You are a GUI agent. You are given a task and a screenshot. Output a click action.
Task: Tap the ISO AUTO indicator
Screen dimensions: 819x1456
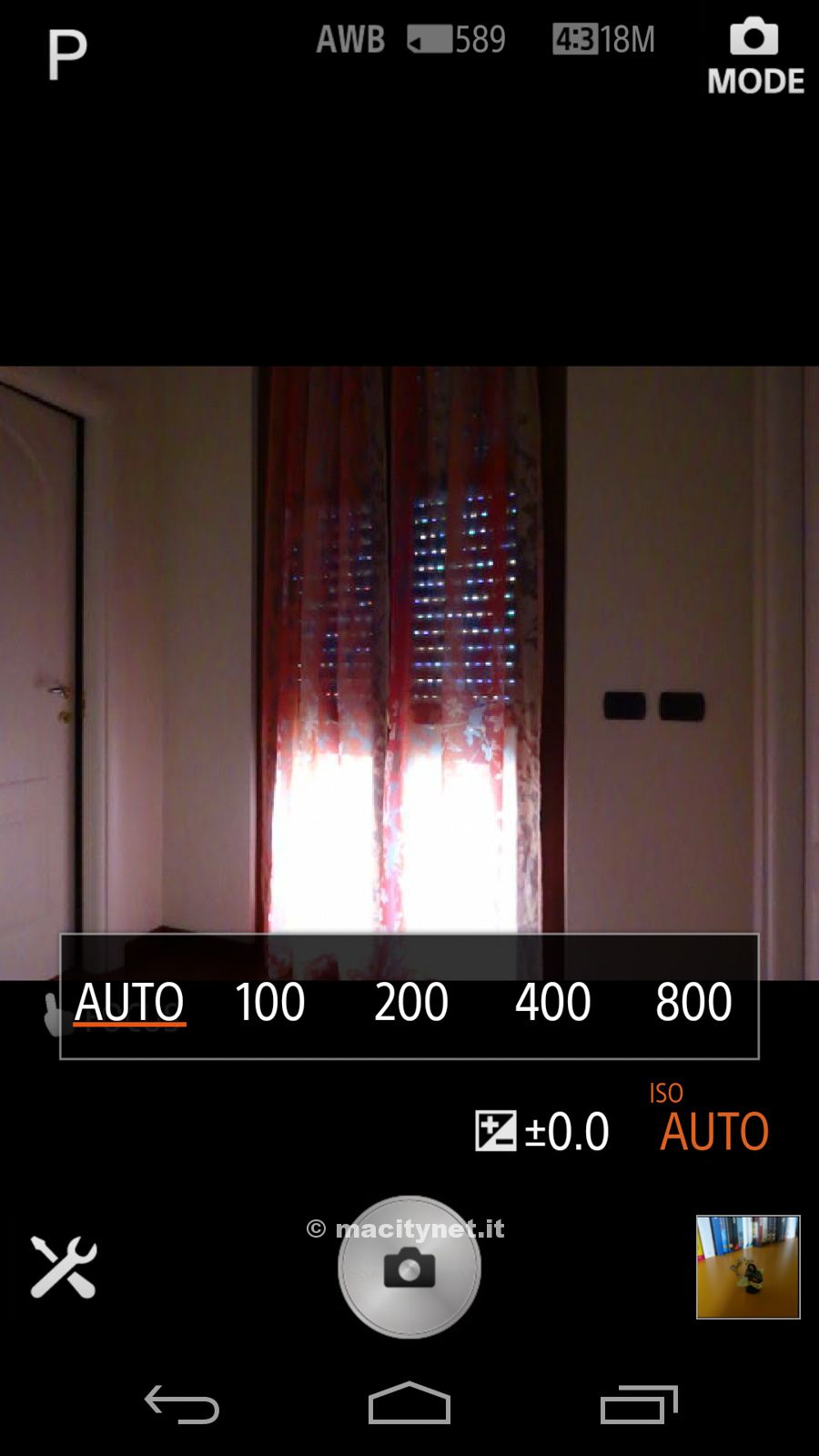tap(713, 1123)
